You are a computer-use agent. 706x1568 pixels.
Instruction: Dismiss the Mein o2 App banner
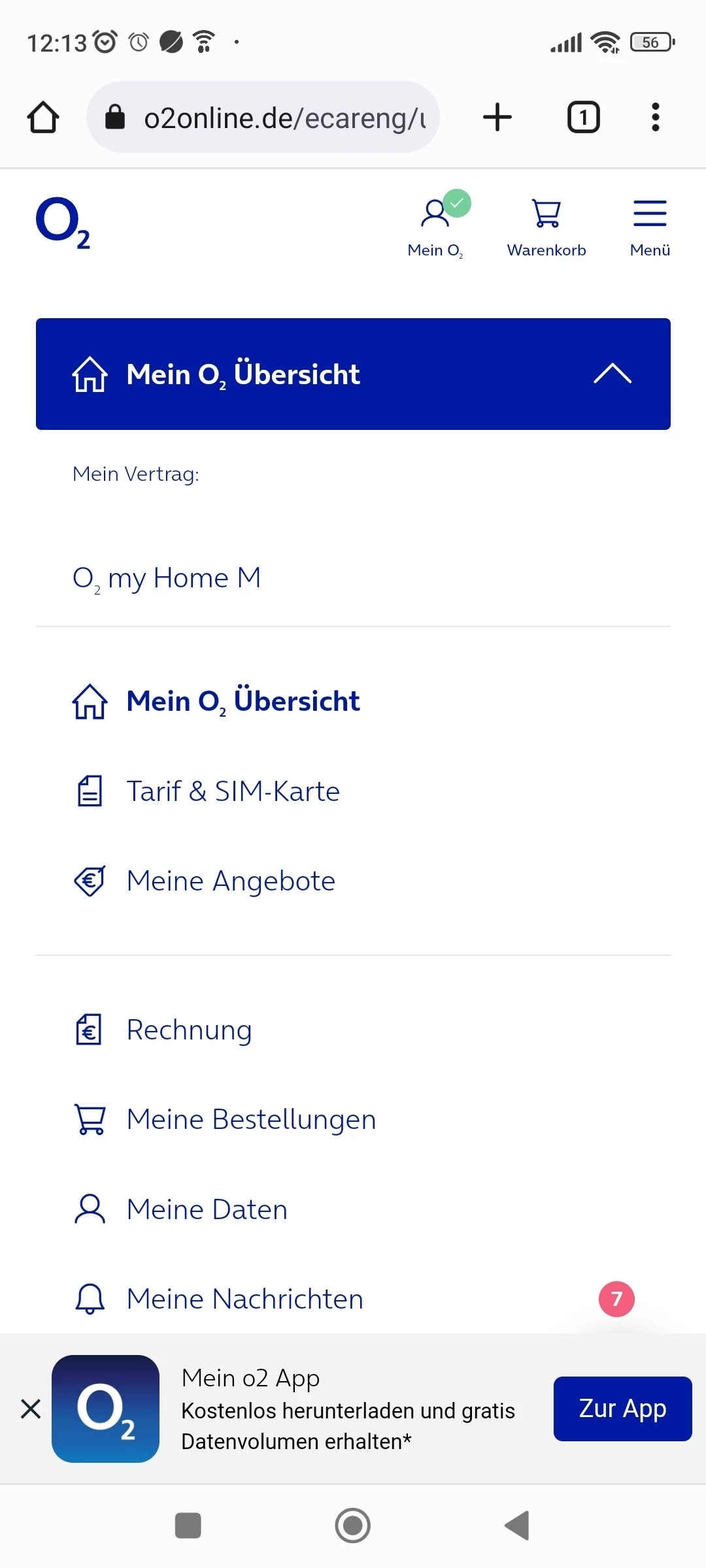31,1409
